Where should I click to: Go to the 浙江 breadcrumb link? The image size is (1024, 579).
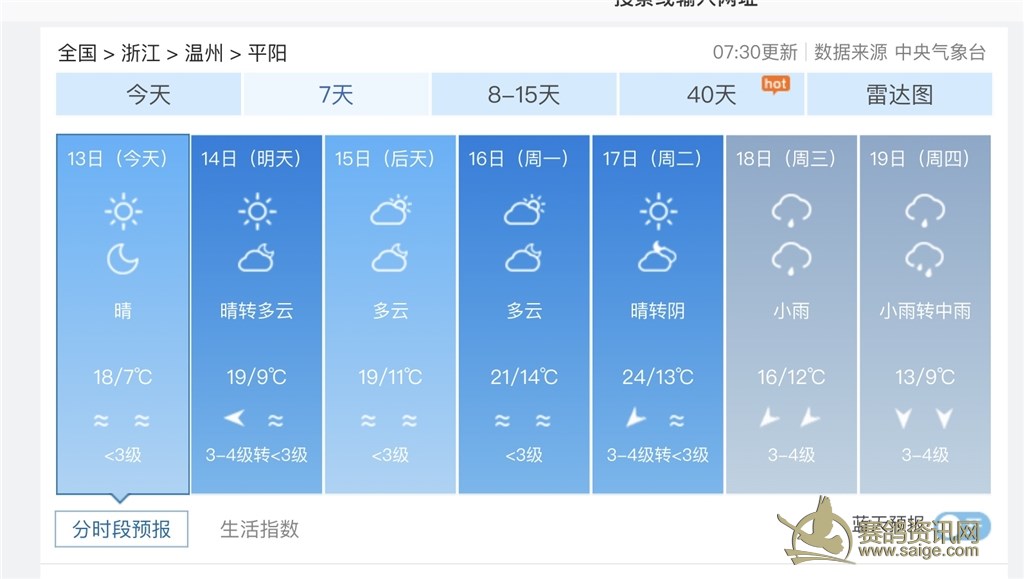[x=140, y=53]
